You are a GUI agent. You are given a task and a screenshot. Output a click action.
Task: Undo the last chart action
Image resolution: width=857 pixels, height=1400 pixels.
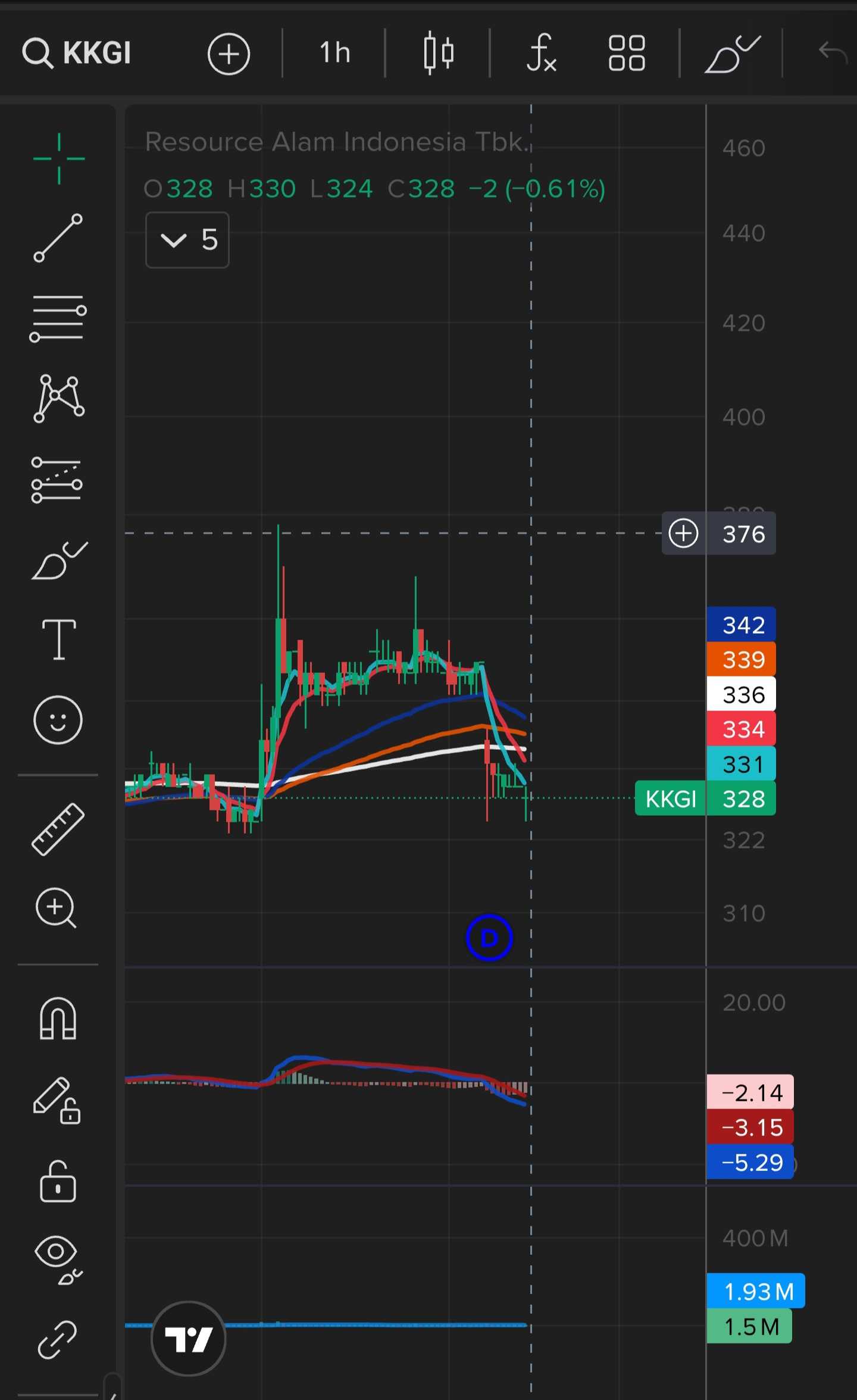833,52
